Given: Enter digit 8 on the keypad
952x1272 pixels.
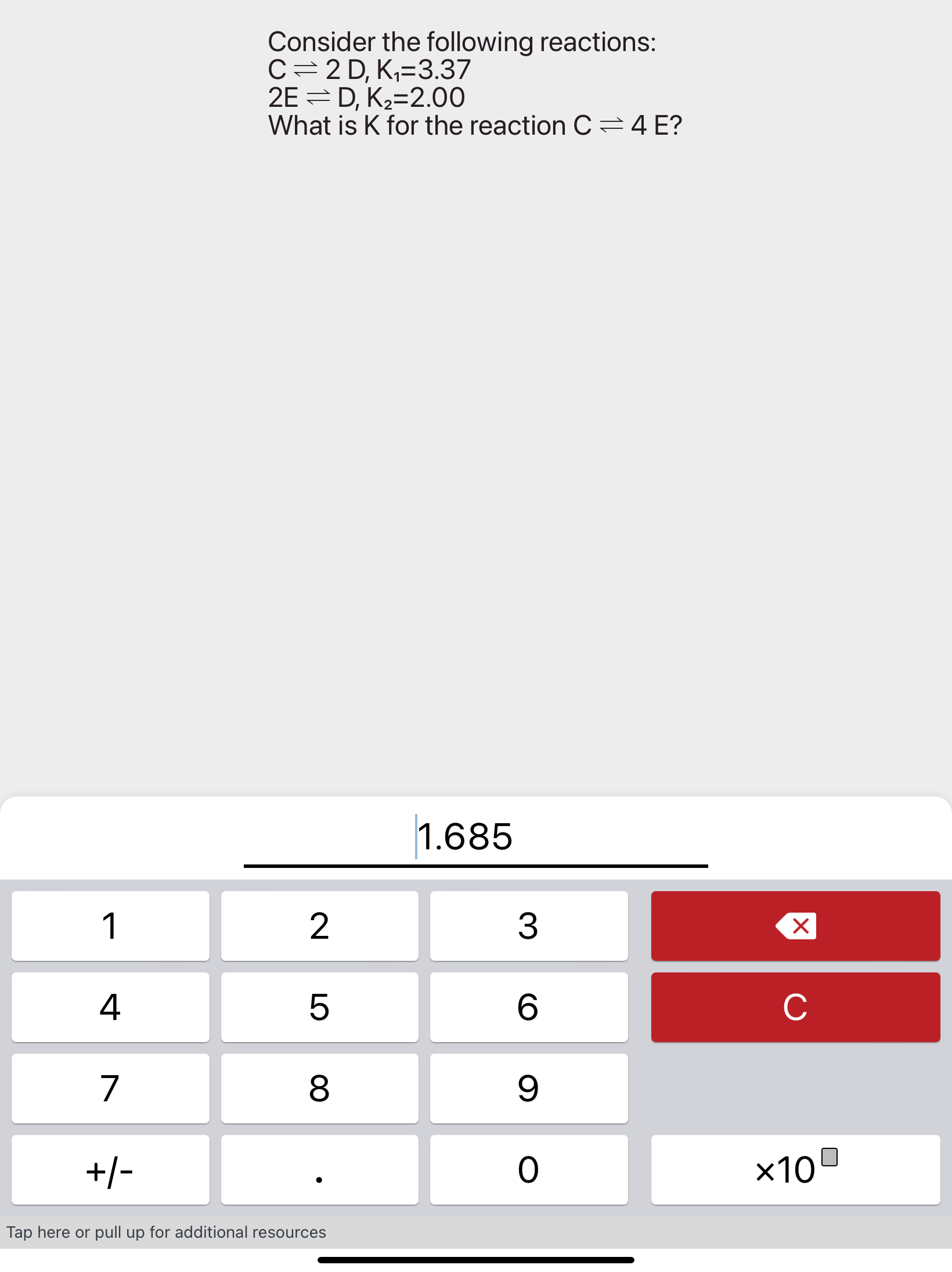Looking at the screenshot, I should click(319, 1088).
